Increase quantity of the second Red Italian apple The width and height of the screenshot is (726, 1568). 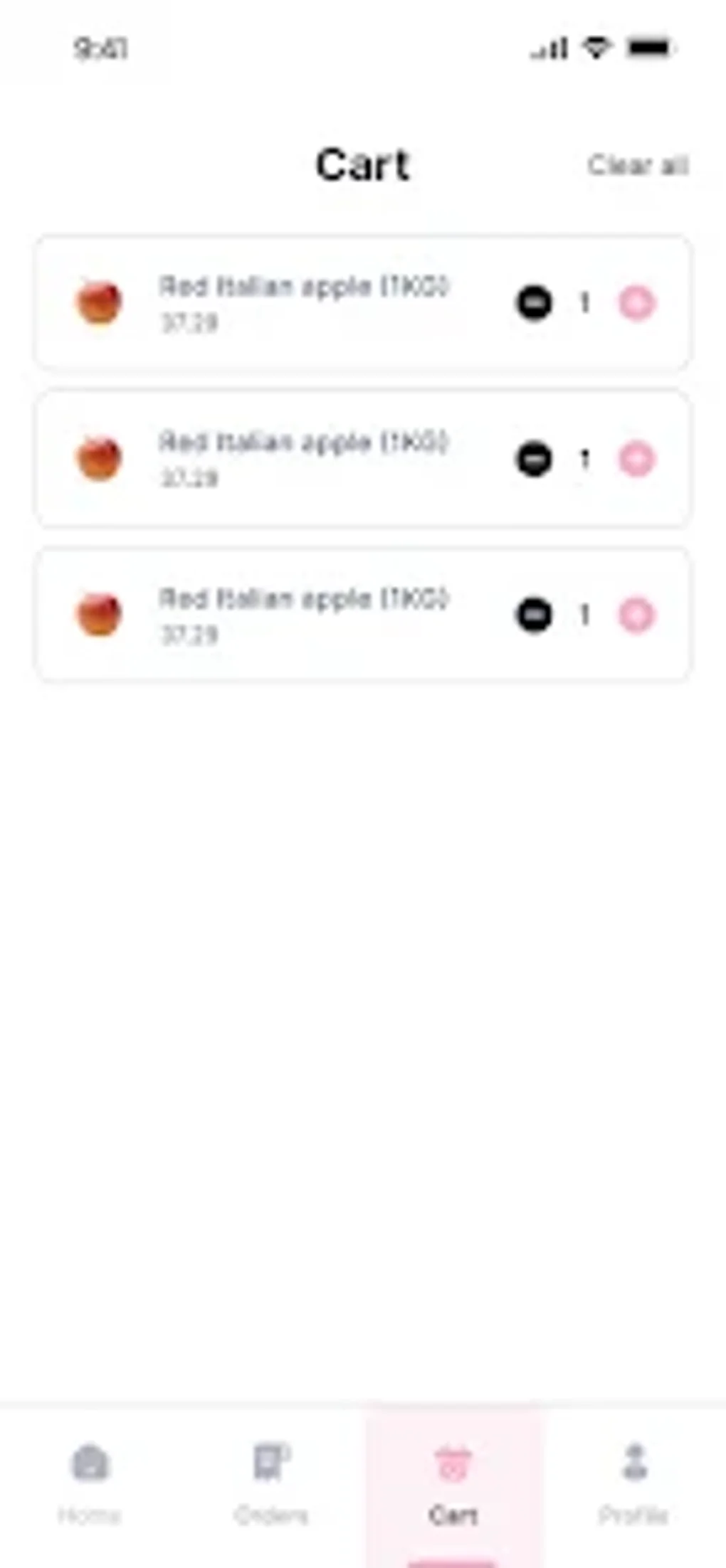pyautogui.click(x=638, y=459)
